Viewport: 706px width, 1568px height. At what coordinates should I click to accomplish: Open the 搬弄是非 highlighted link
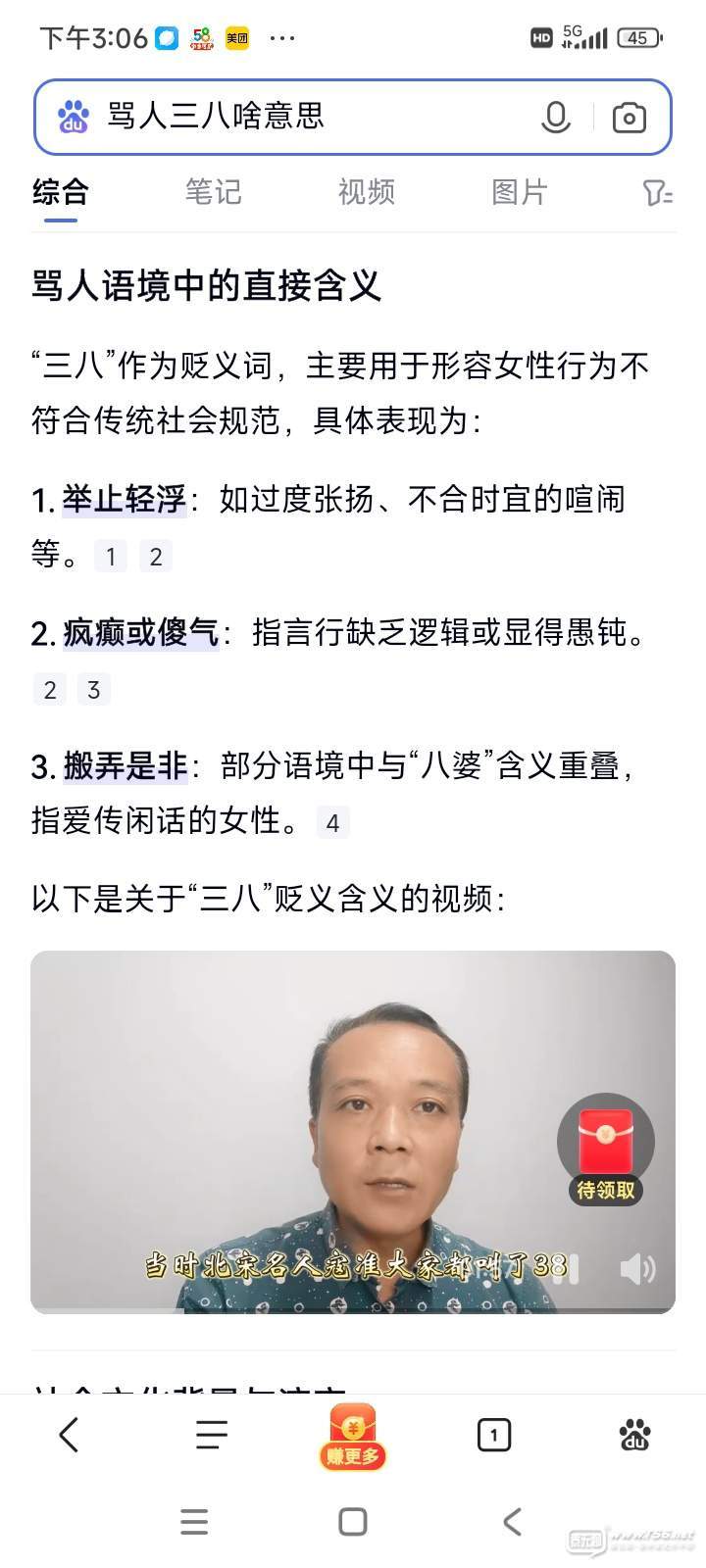tap(125, 766)
